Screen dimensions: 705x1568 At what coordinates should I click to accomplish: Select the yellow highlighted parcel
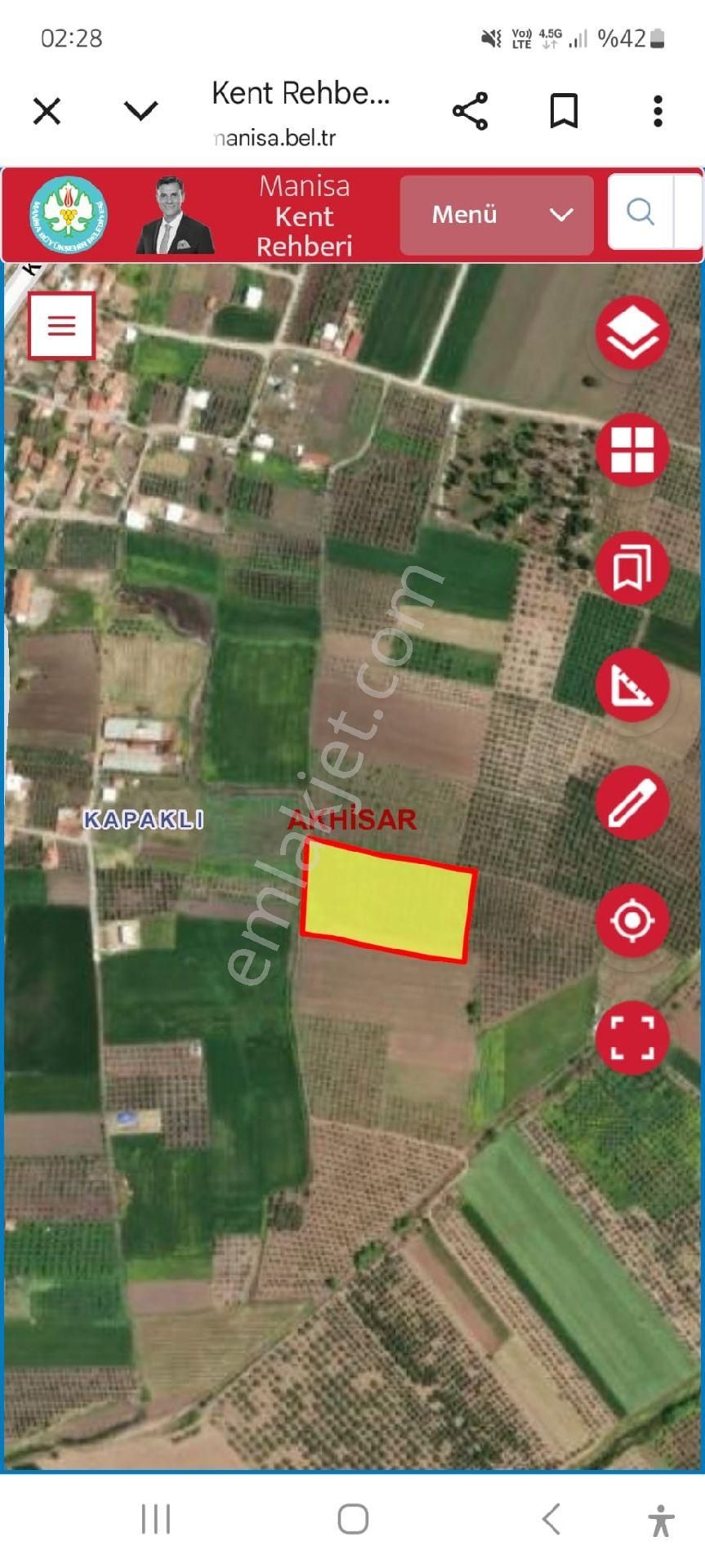(x=387, y=900)
